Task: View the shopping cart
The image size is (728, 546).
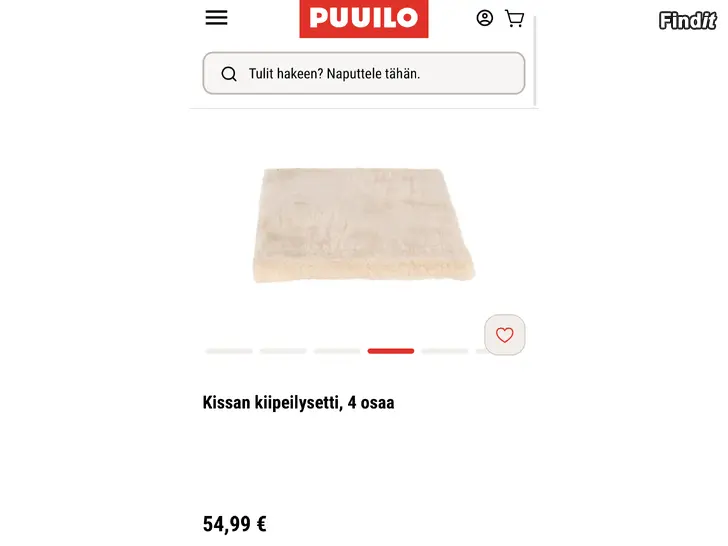Action: [514, 18]
